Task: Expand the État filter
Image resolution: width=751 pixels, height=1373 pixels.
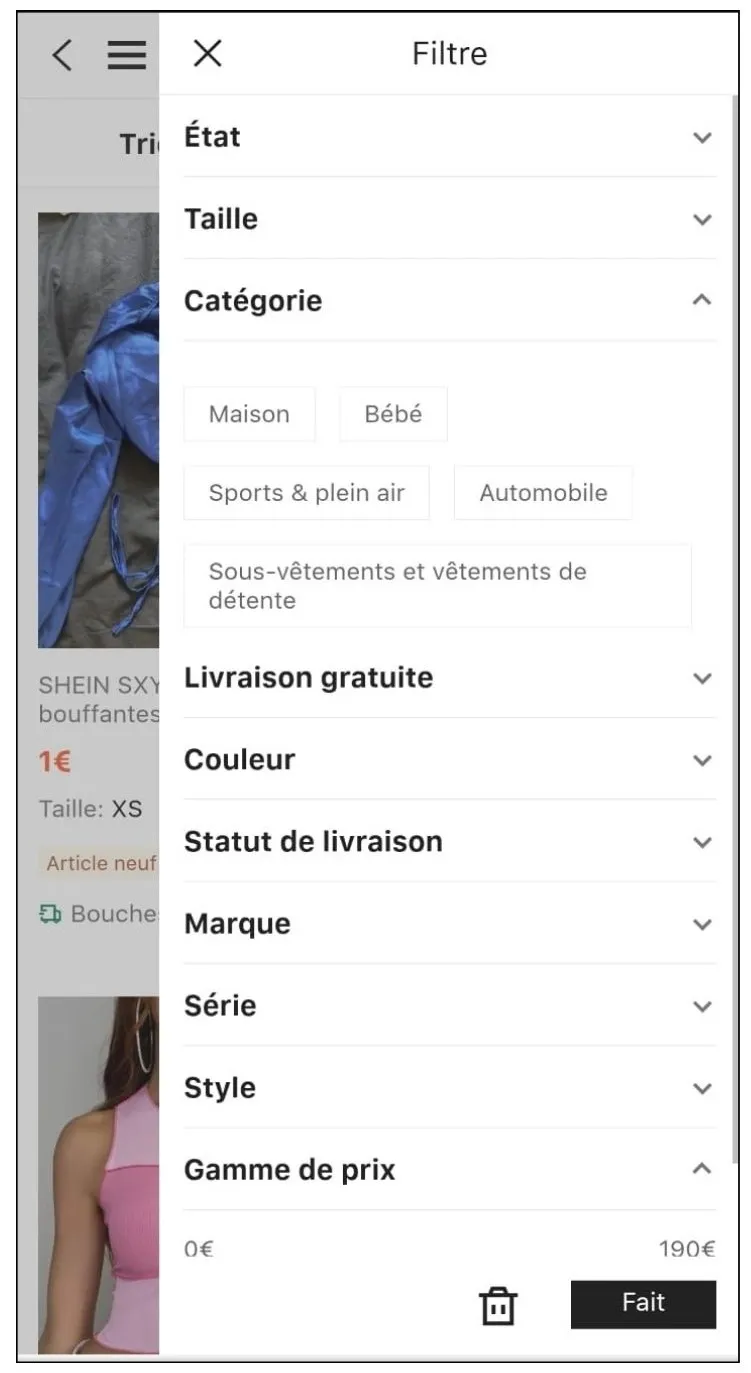Action: click(x=450, y=137)
